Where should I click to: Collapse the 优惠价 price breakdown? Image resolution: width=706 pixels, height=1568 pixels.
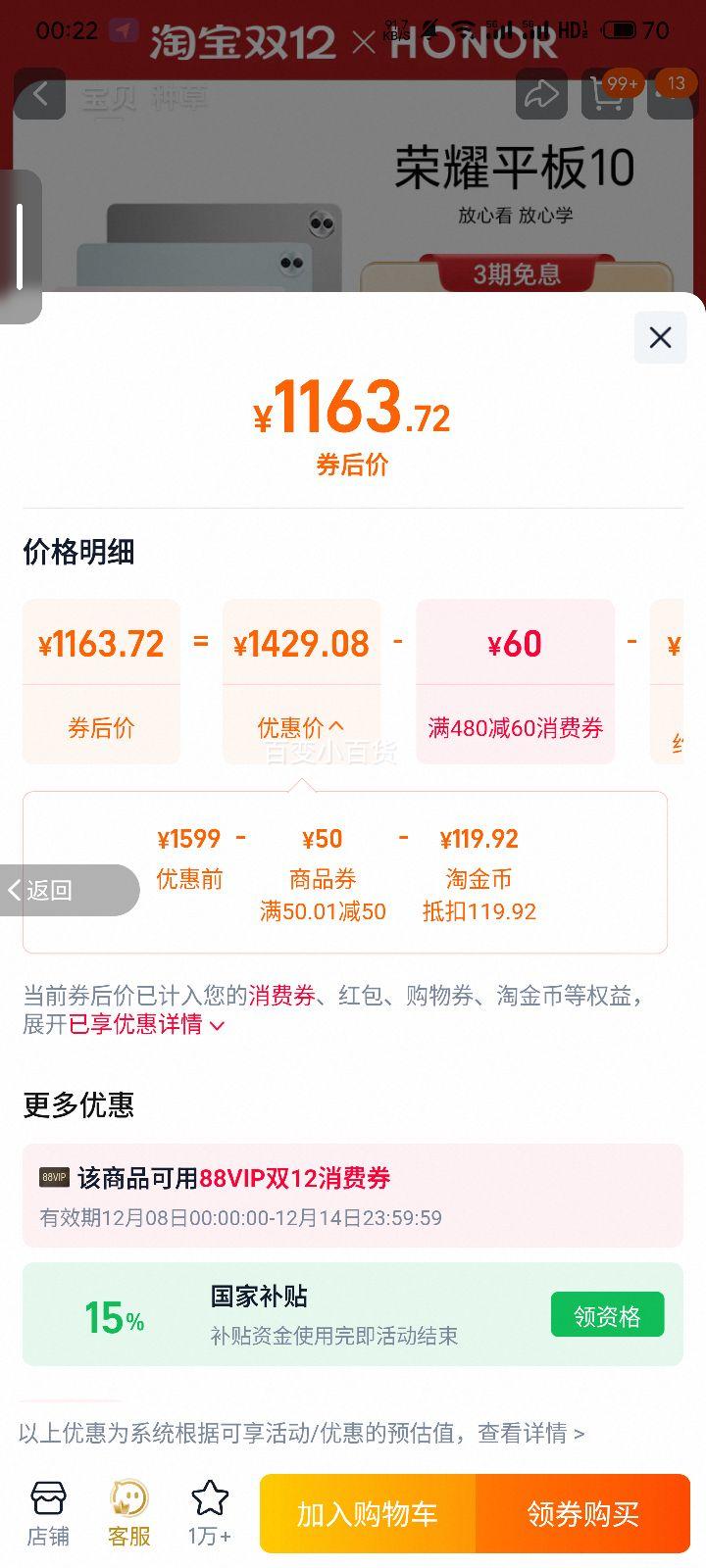point(300,727)
